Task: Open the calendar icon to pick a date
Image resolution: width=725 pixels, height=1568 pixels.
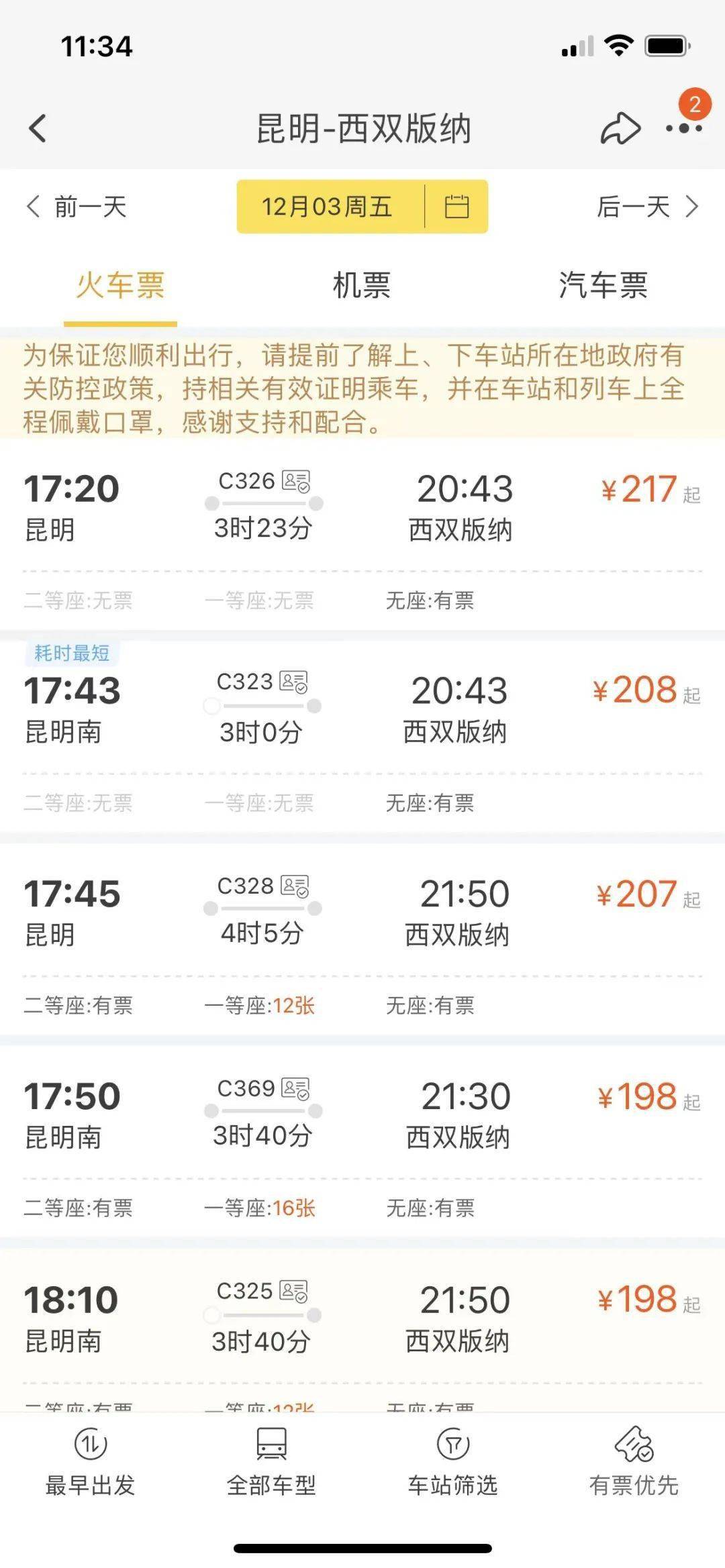Action: tap(458, 208)
